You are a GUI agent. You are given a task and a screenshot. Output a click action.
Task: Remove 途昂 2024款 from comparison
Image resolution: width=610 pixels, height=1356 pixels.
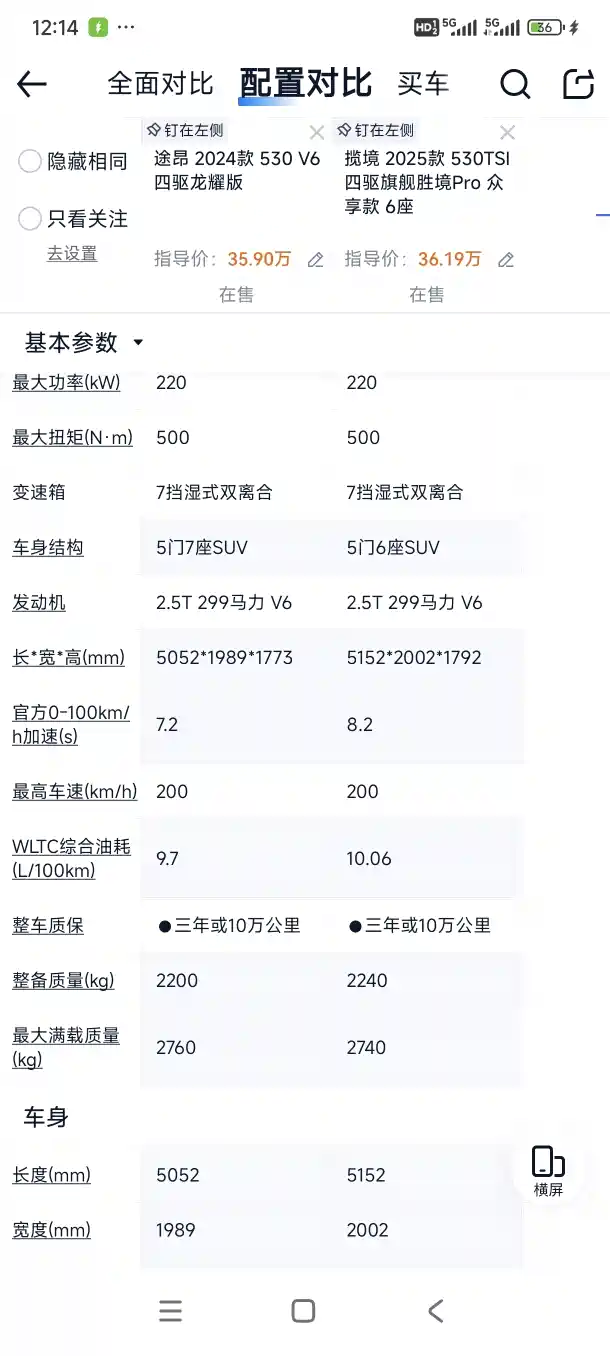tap(316, 133)
